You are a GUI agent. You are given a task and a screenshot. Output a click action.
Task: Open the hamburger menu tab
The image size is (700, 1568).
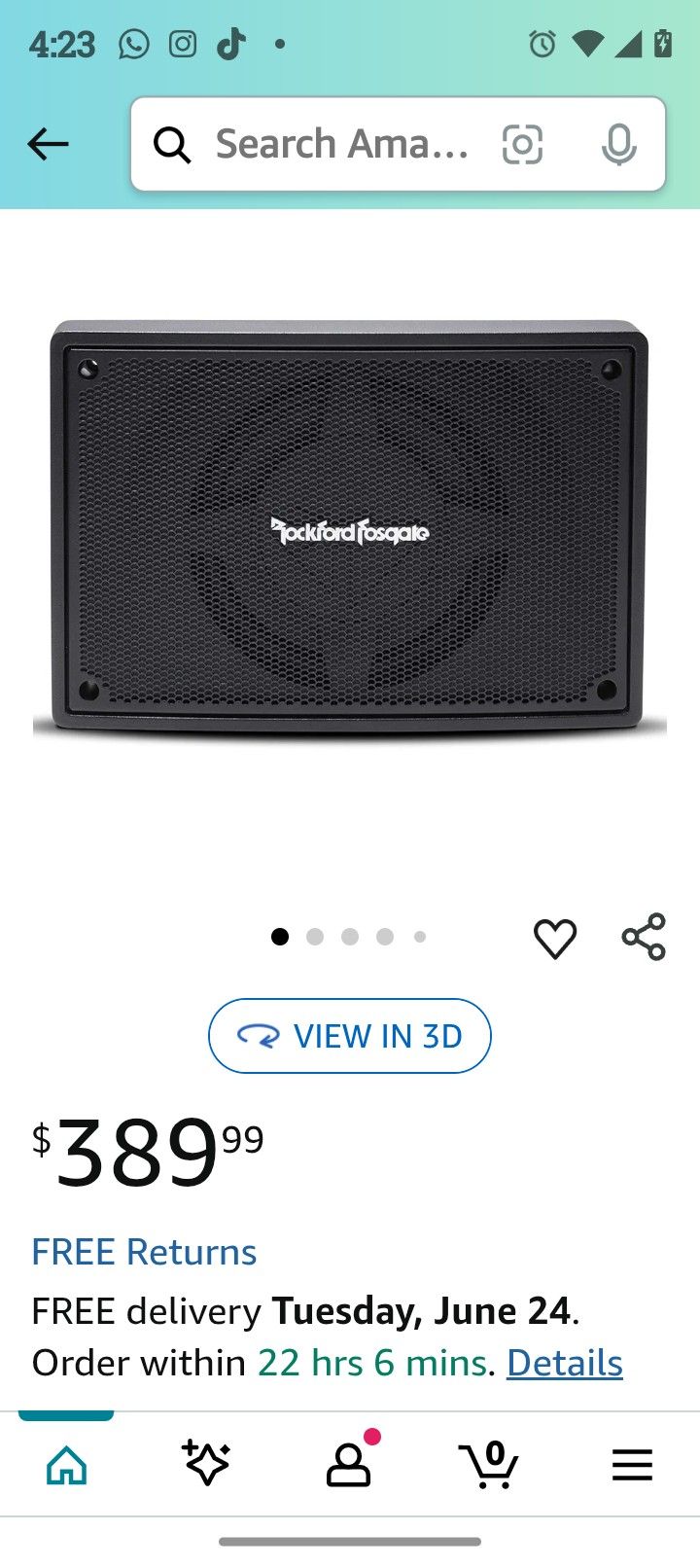click(x=632, y=1464)
